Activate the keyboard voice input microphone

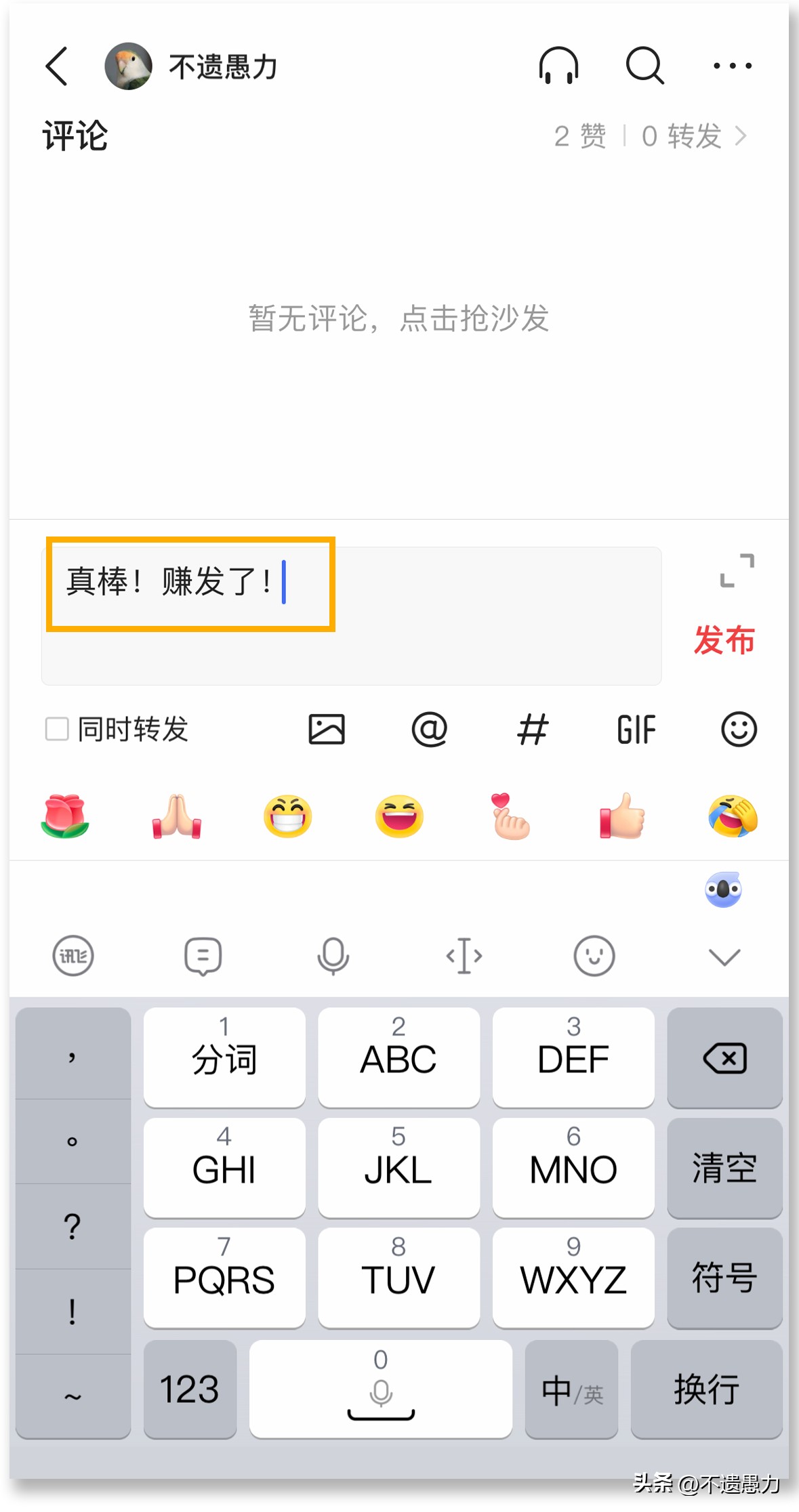331,955
